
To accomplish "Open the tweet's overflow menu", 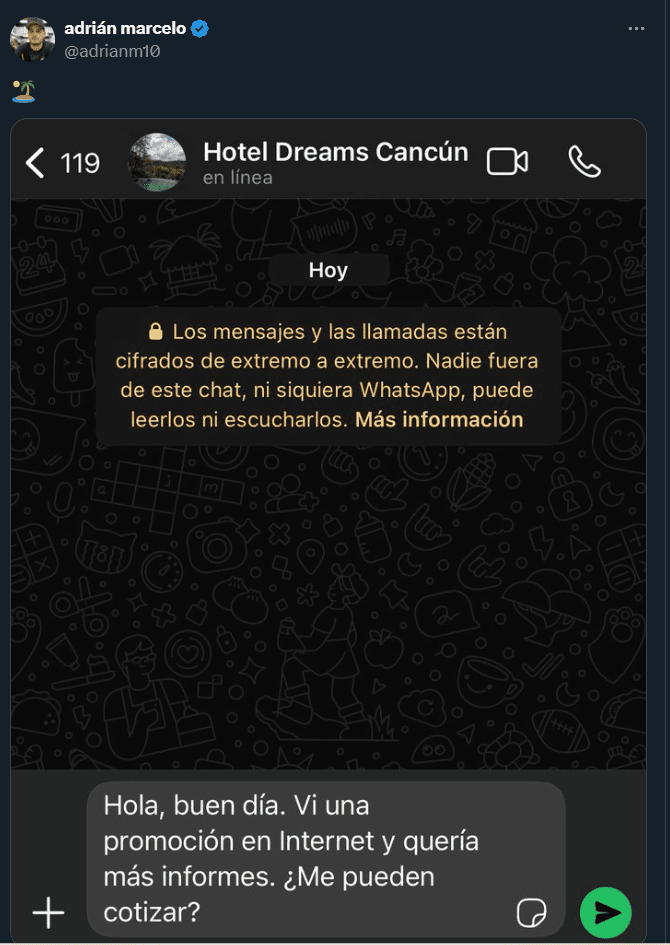I will point(636,29).
